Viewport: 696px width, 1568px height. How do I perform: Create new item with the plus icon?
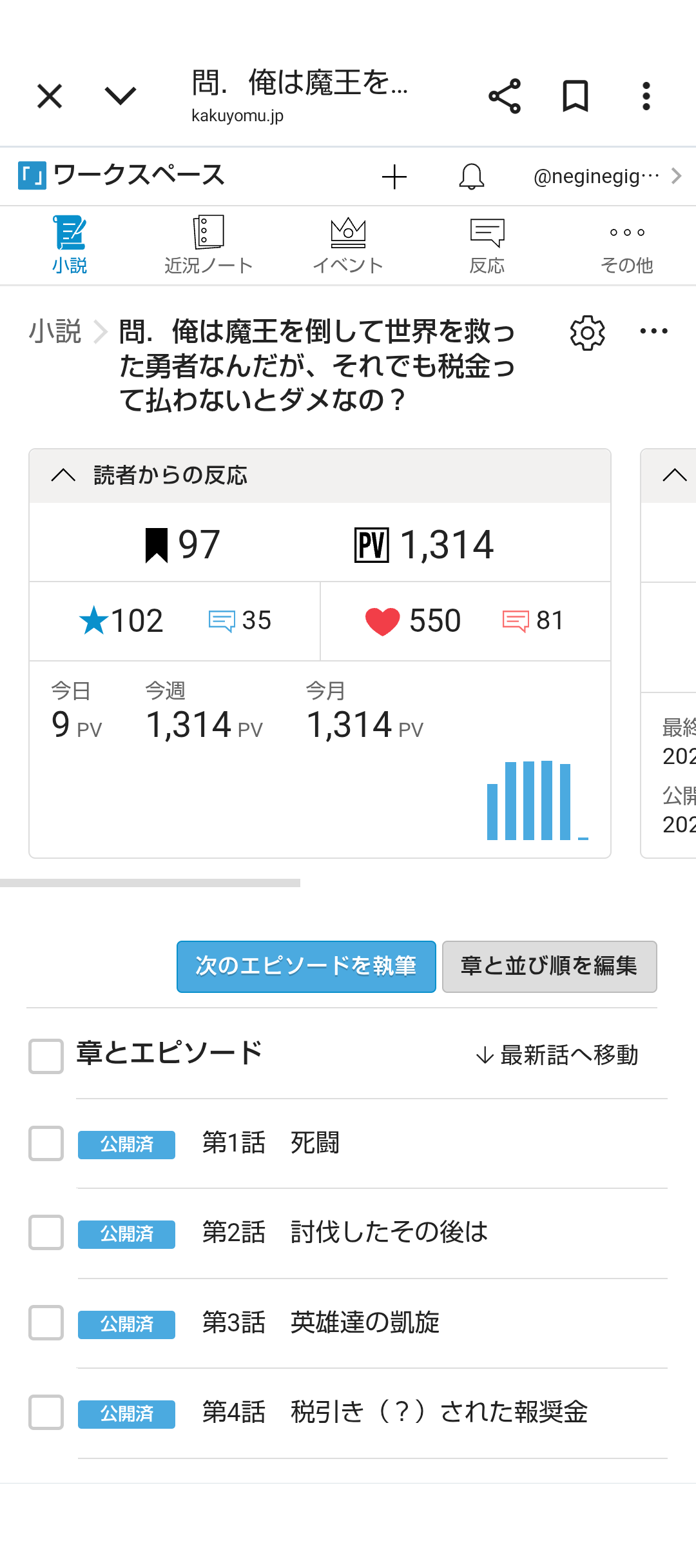(x=394, y=177)
